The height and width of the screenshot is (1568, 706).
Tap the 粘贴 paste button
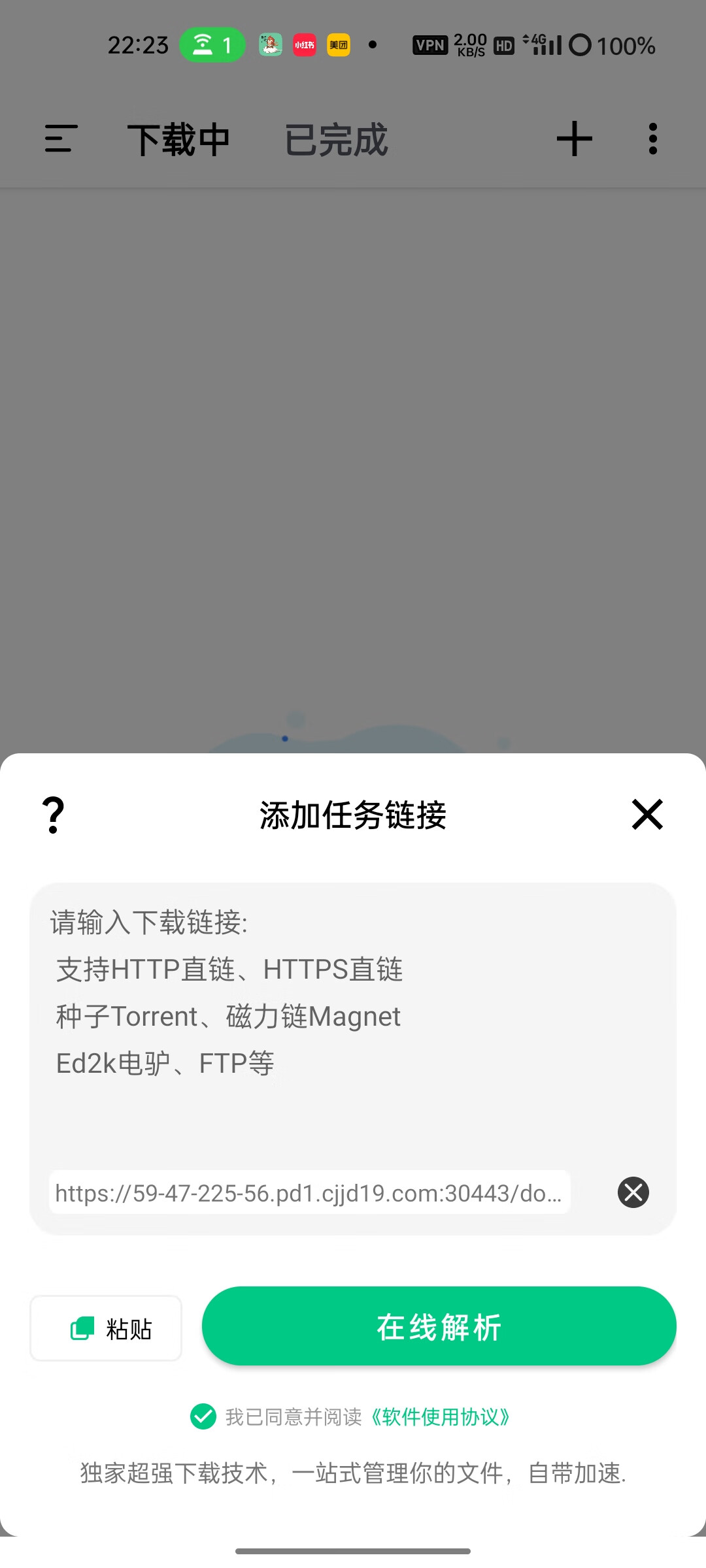(x=106, y=1328)
